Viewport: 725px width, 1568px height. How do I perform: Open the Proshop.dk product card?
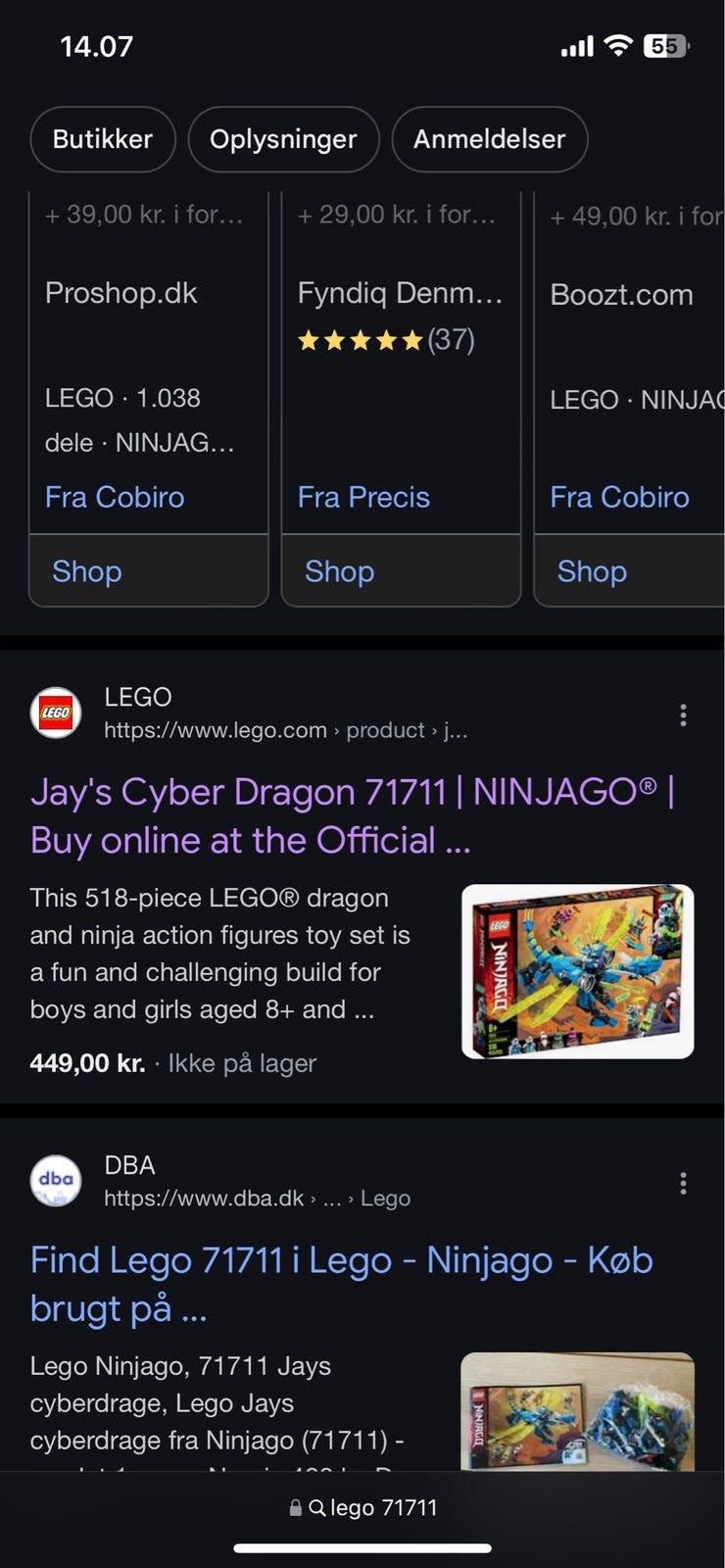pyautogui.click(x=121, y=293)
